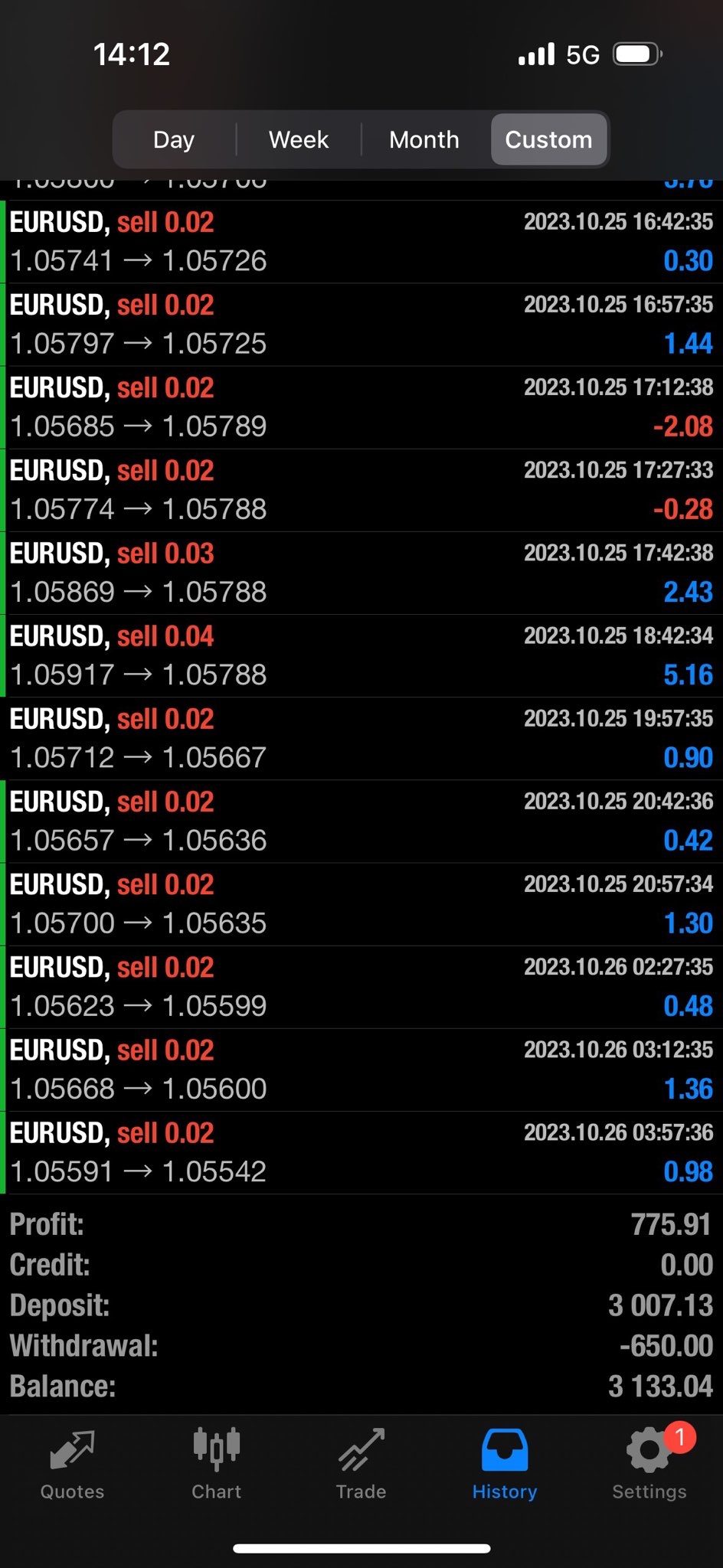The width and height of the screenshot is (723, 1568).
Task: View the trade closed at 2023.10.26 02:27:35
Action: point(361,987)
